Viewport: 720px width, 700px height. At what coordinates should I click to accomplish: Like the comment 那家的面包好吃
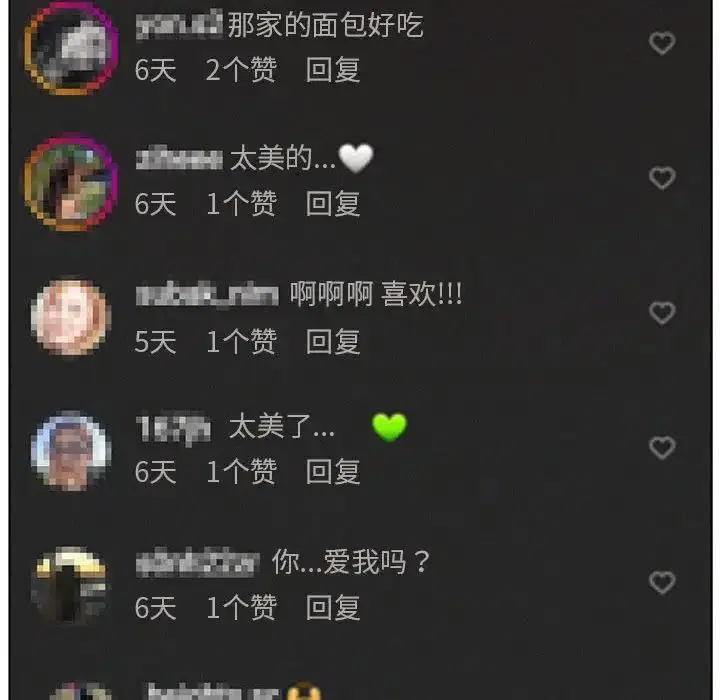point(662,43)
